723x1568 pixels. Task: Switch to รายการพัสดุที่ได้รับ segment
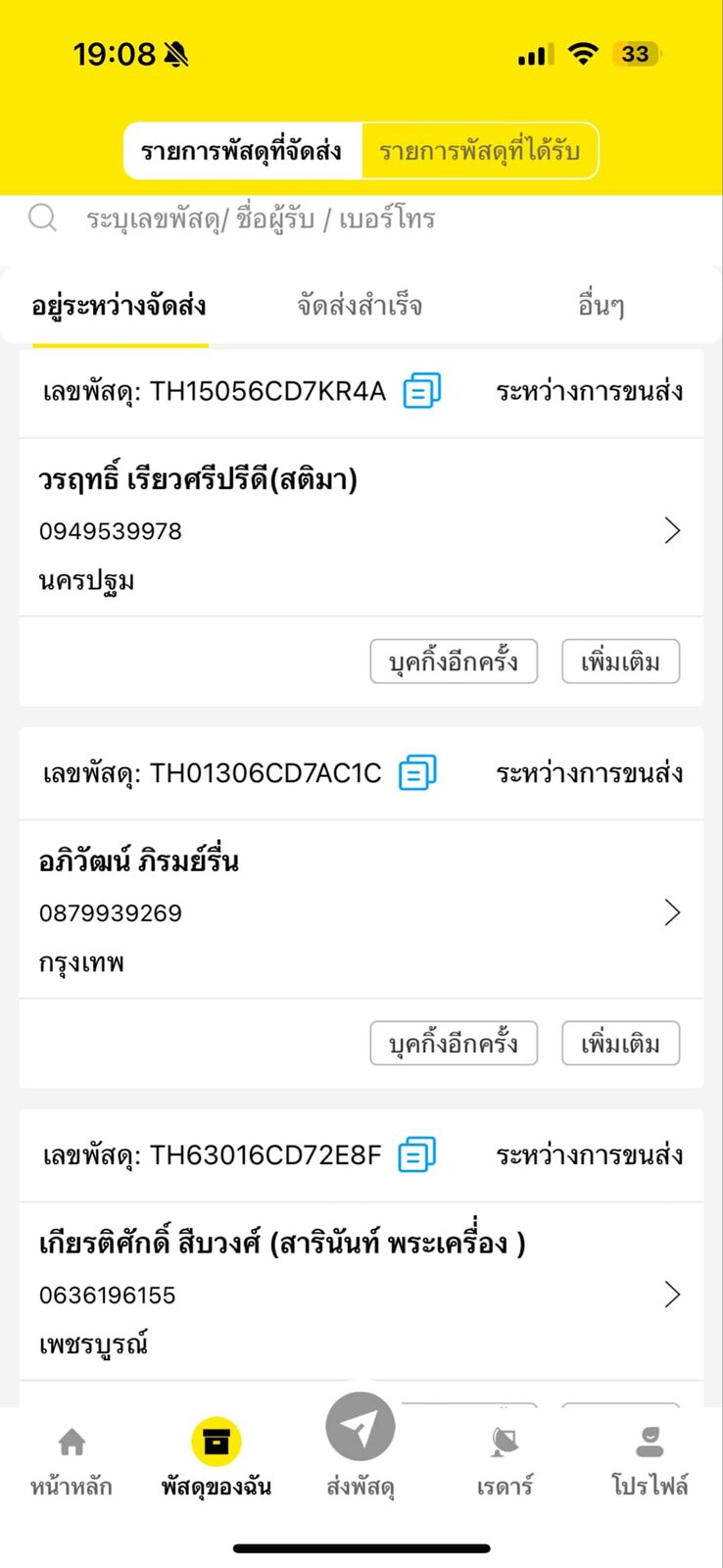[479, 151]
